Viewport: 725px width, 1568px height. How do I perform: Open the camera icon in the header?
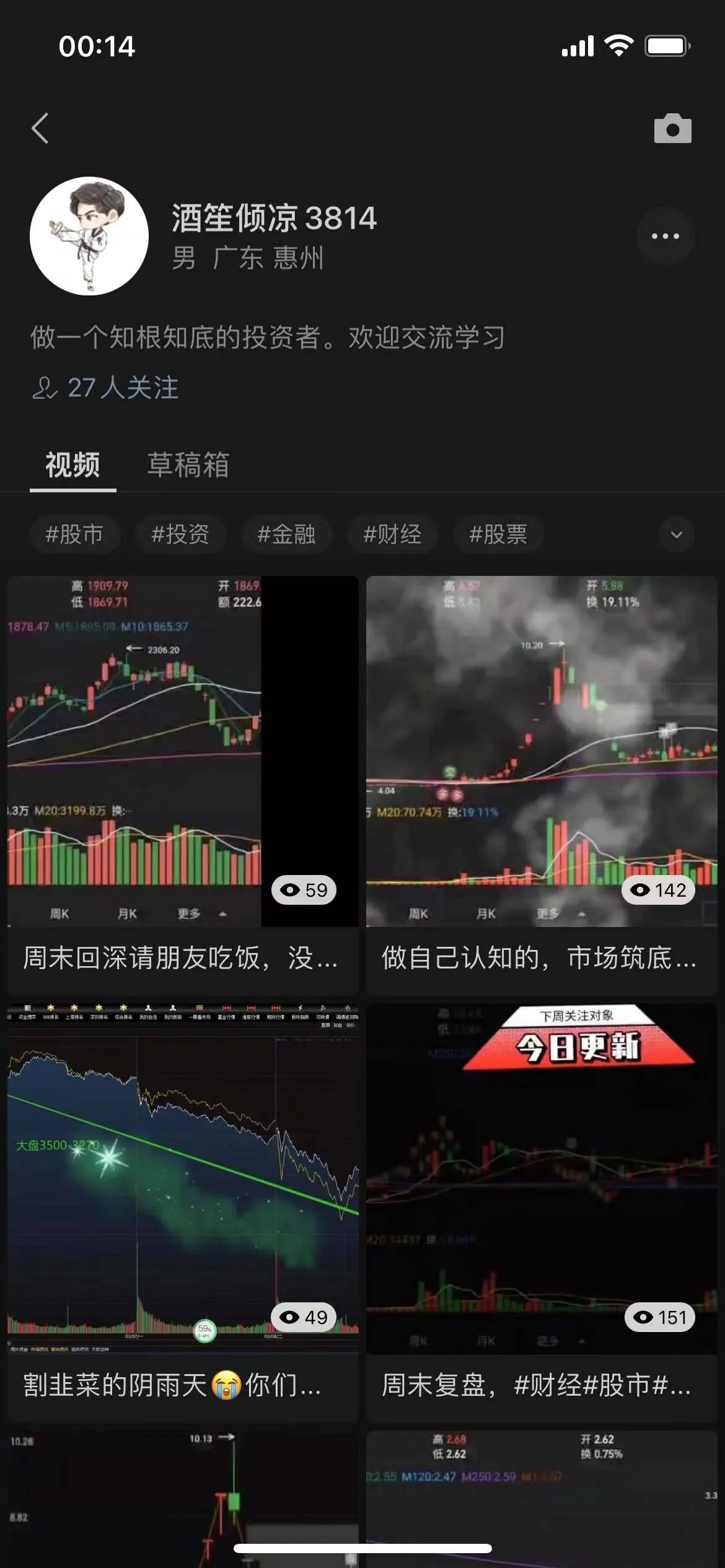(672, 128)
